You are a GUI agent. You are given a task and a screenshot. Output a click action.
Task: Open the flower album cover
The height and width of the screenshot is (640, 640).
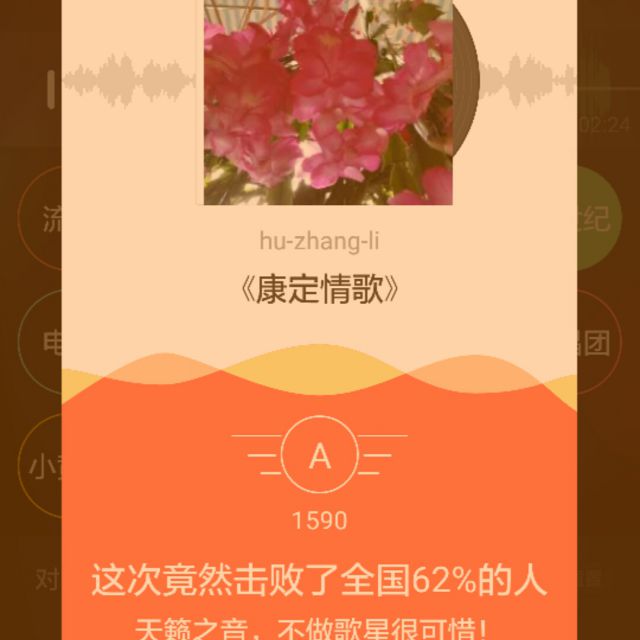pyautogui.click(x=327, y=100)
